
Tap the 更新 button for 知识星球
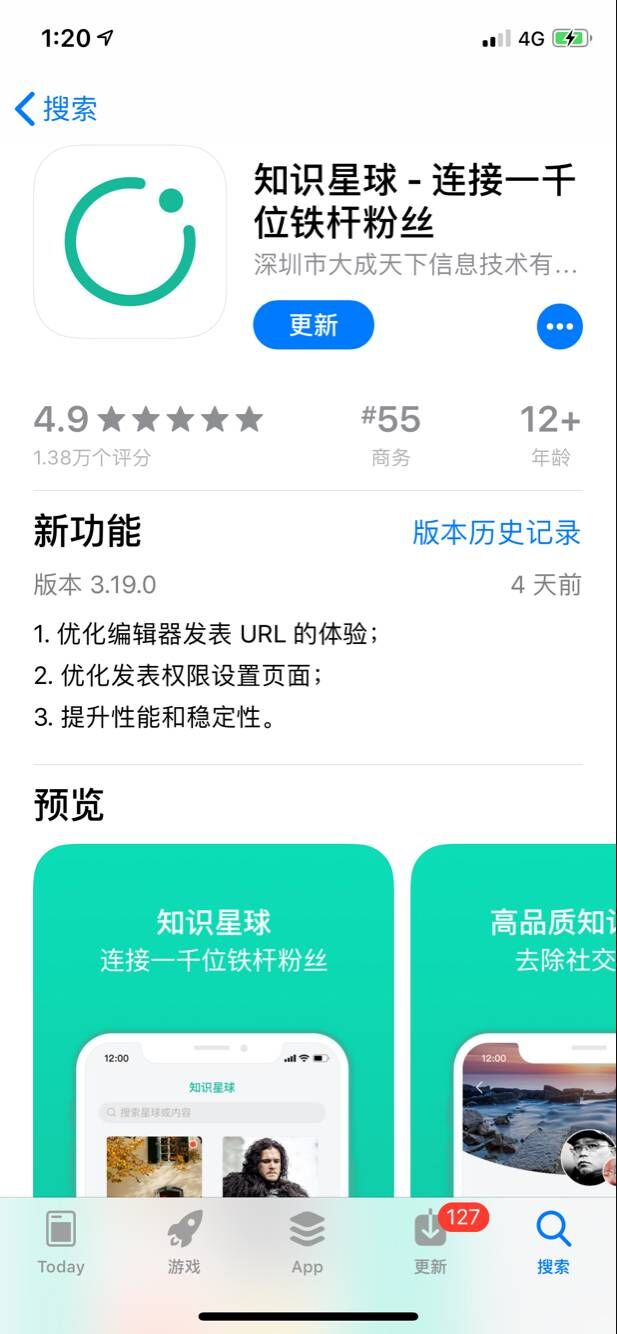pyautogui.click(x=313, y=325)
